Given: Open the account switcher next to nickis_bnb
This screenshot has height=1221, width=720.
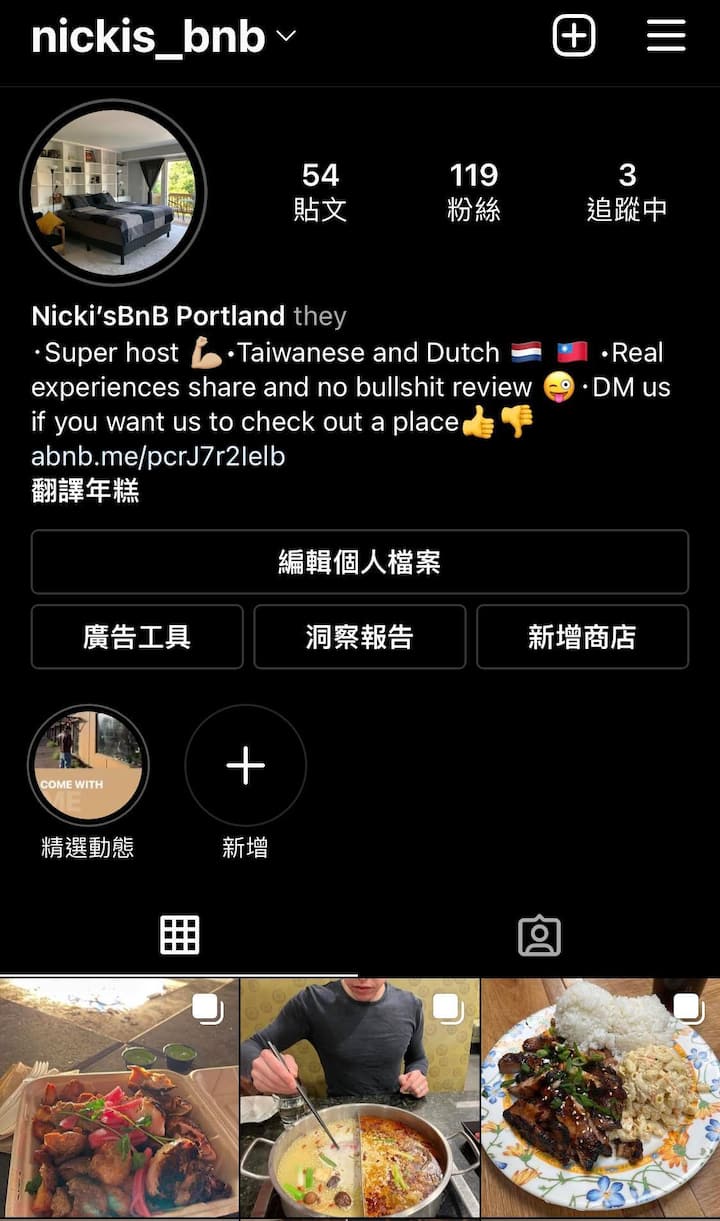Looking at the screenshot, I should pos(286,37).
